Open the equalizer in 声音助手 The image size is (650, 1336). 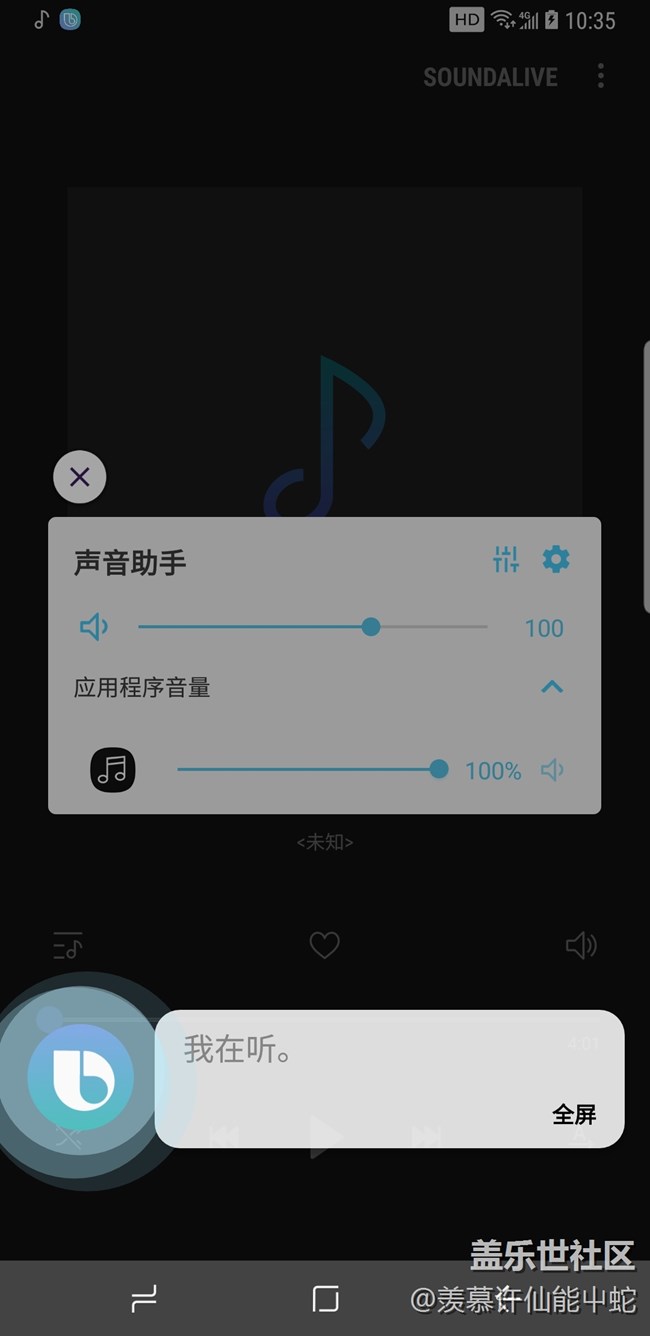click(x=506, y=559)
